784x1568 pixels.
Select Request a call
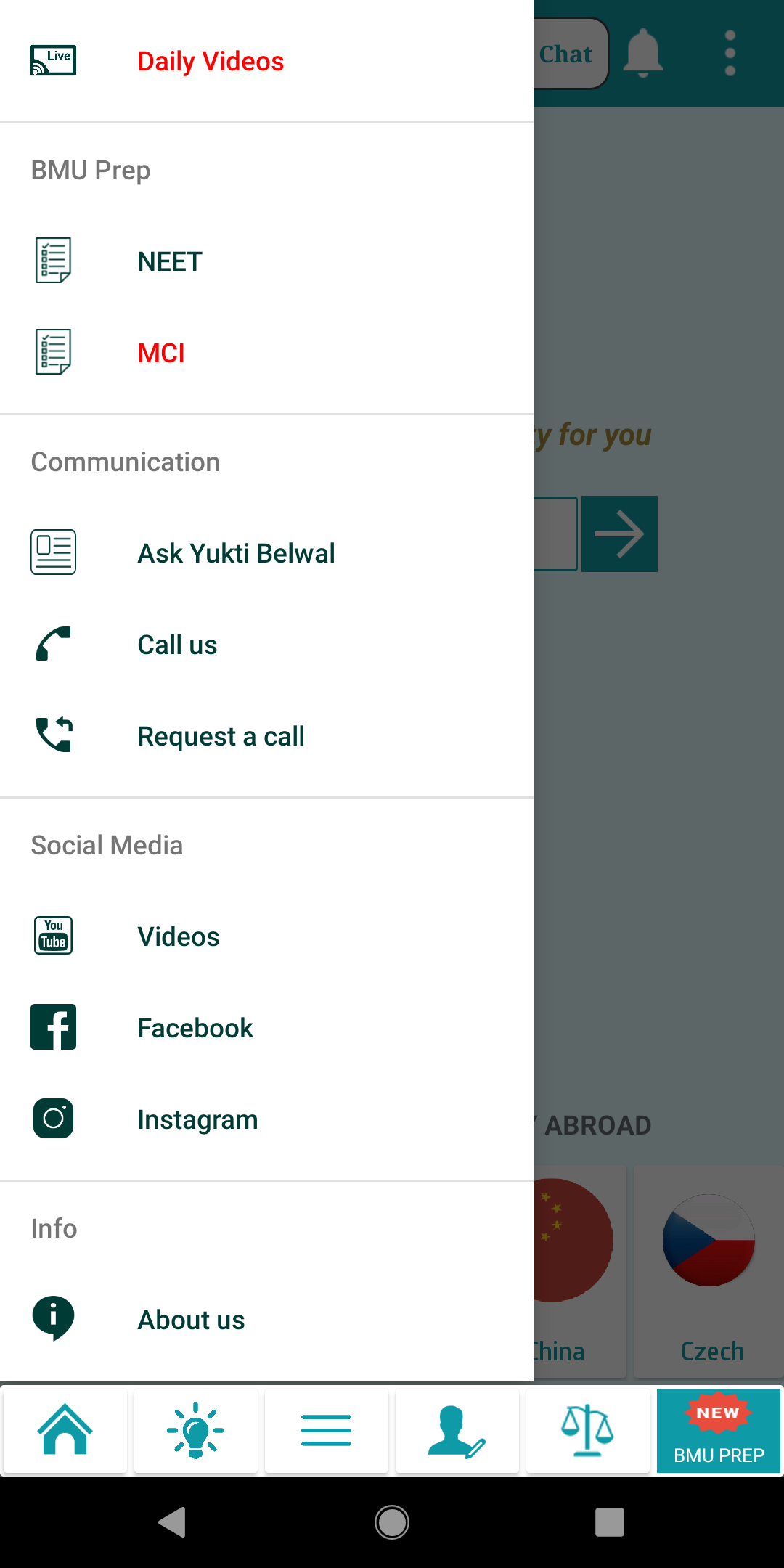click(221, 737)
